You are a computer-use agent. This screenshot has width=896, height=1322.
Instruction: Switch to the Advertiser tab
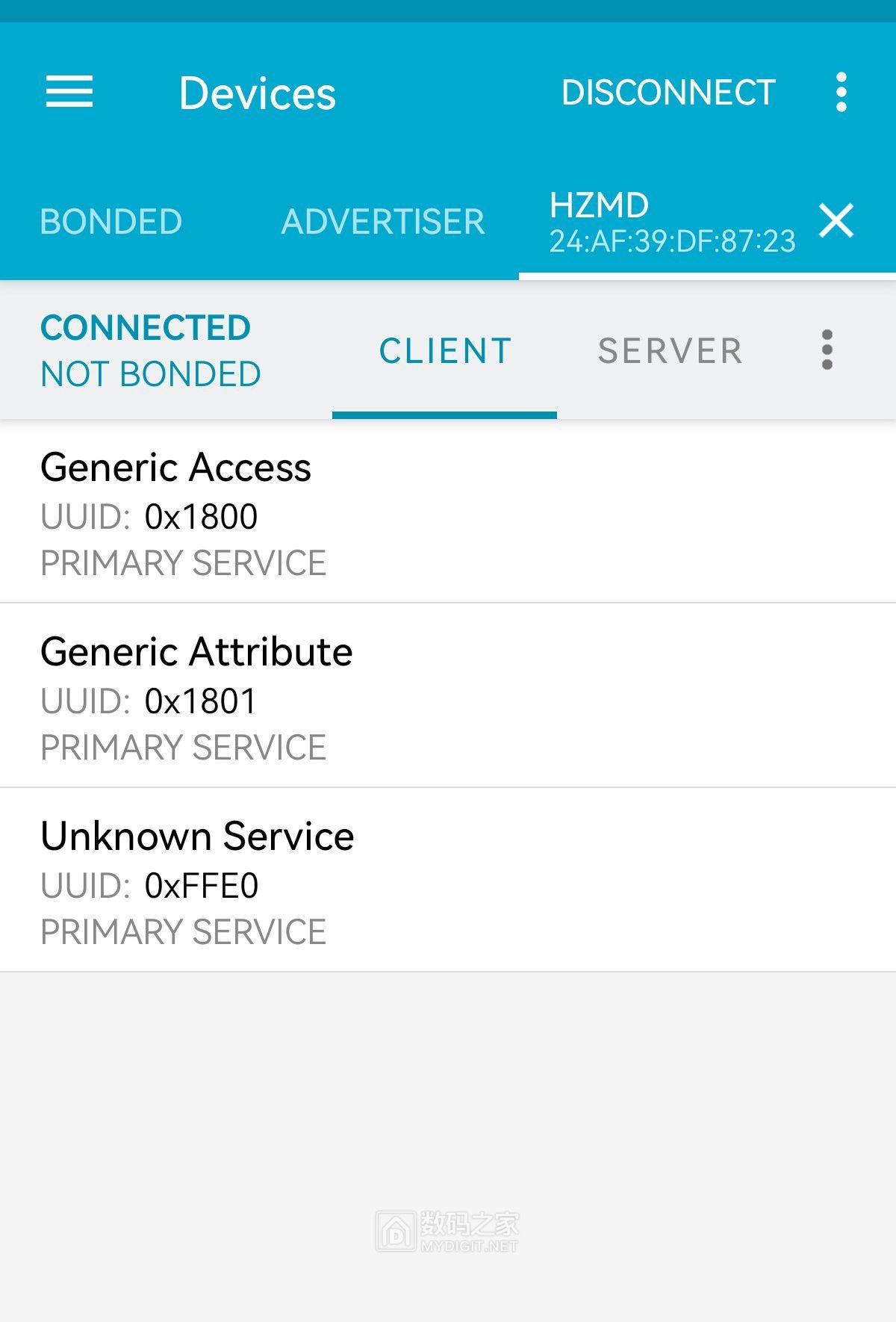pyautogui.click(x=383, y=222)
